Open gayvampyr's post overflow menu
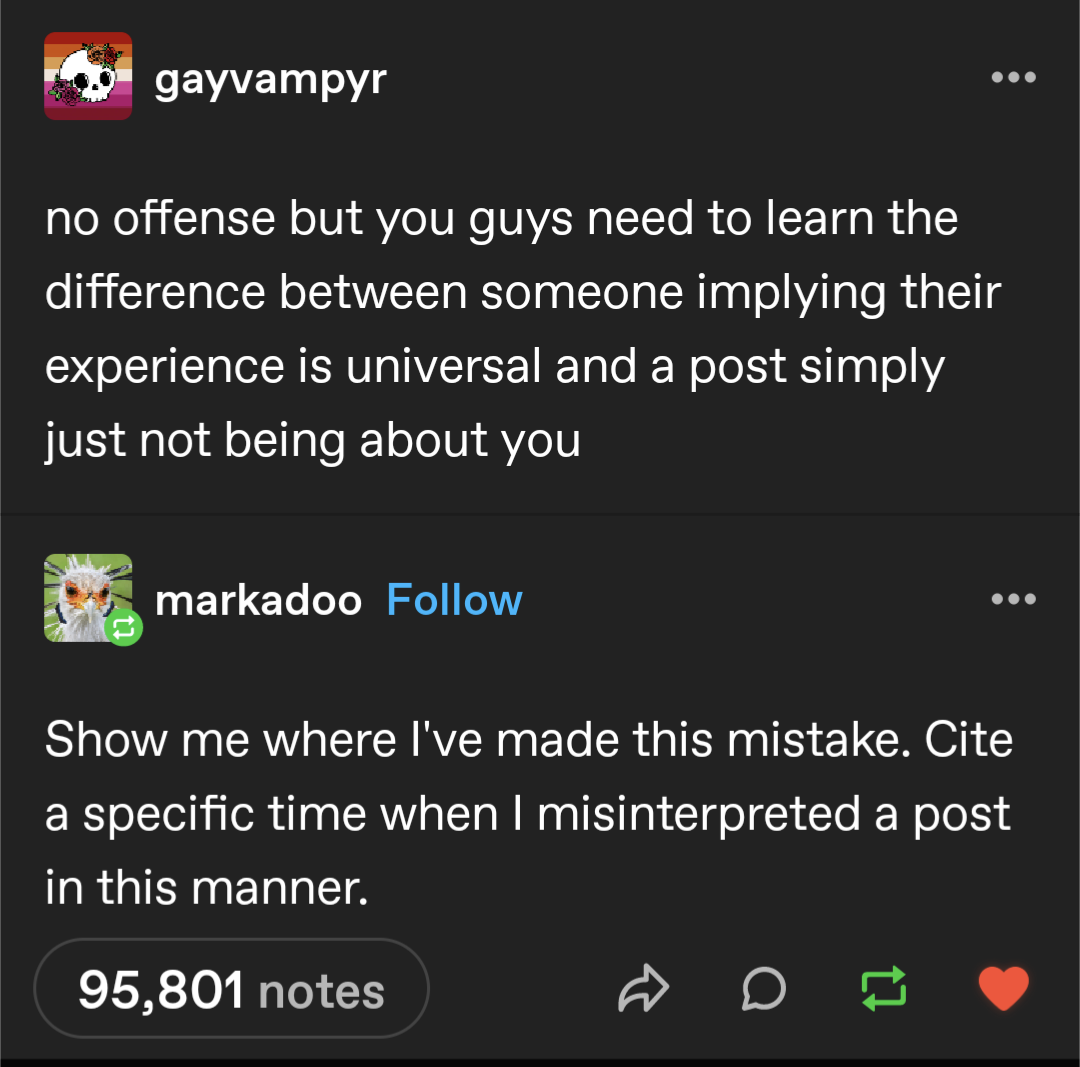 point(1013,77)
